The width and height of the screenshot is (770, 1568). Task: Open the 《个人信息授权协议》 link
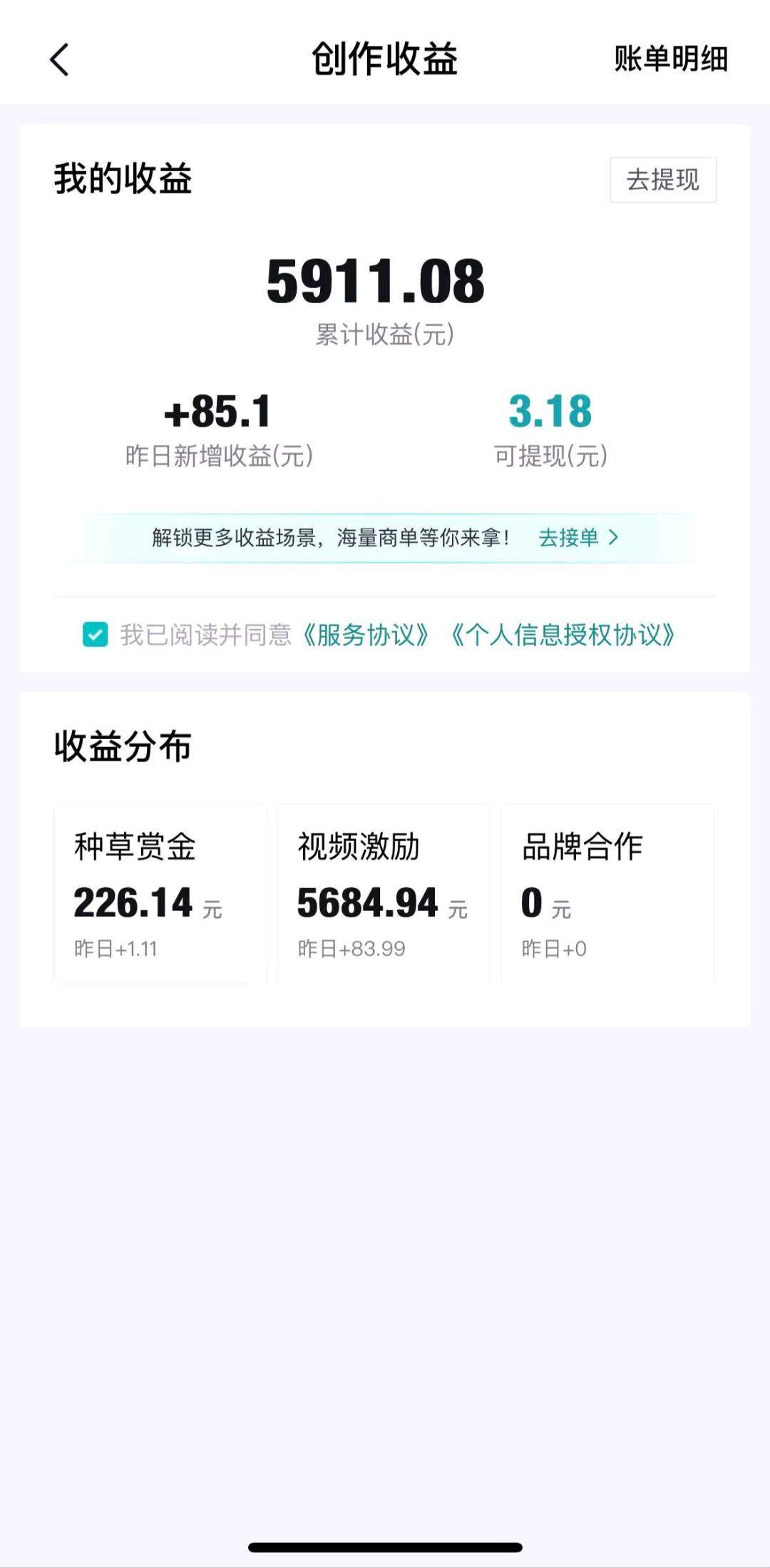tap(563, 634)
